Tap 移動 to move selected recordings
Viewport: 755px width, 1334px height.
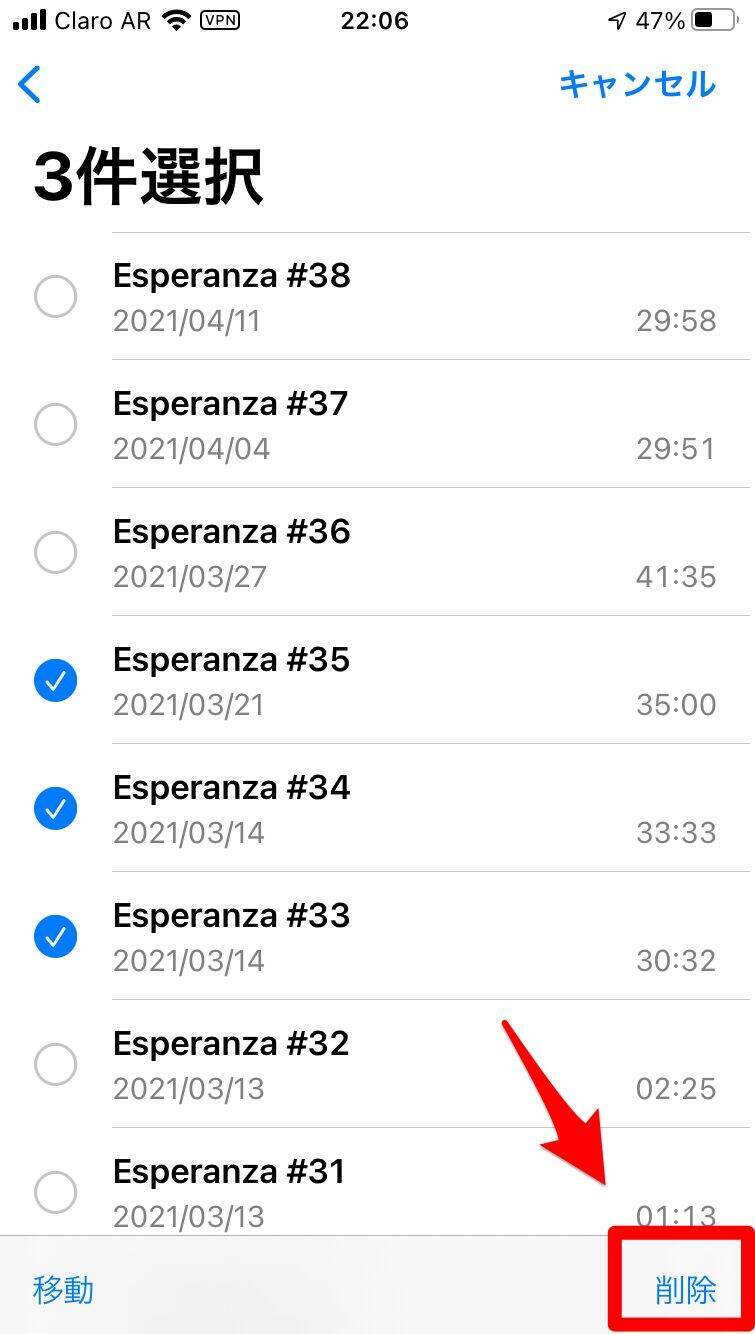(x=63, y=1290)
